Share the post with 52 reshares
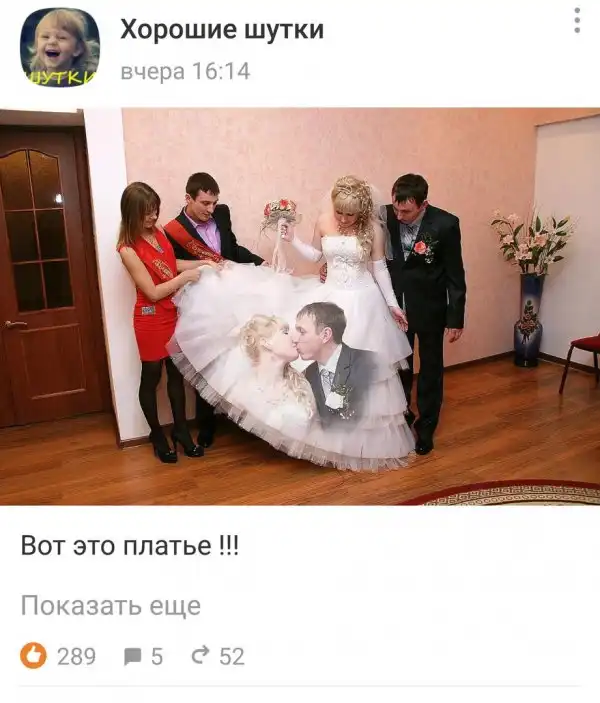The width and height of the screenshot is (600, 703). click(x=217, y=656)
